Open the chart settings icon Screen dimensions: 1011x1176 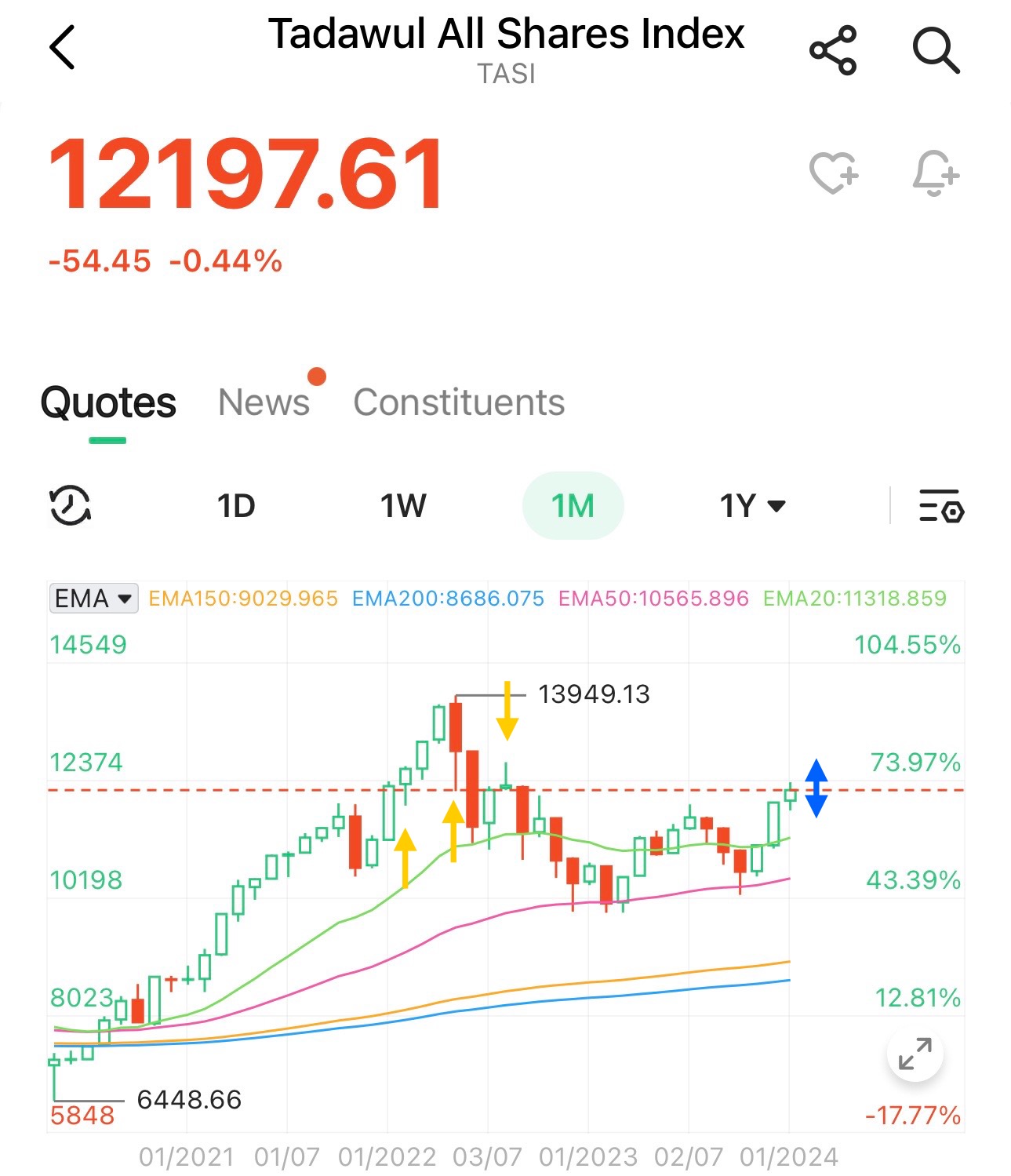941,506
